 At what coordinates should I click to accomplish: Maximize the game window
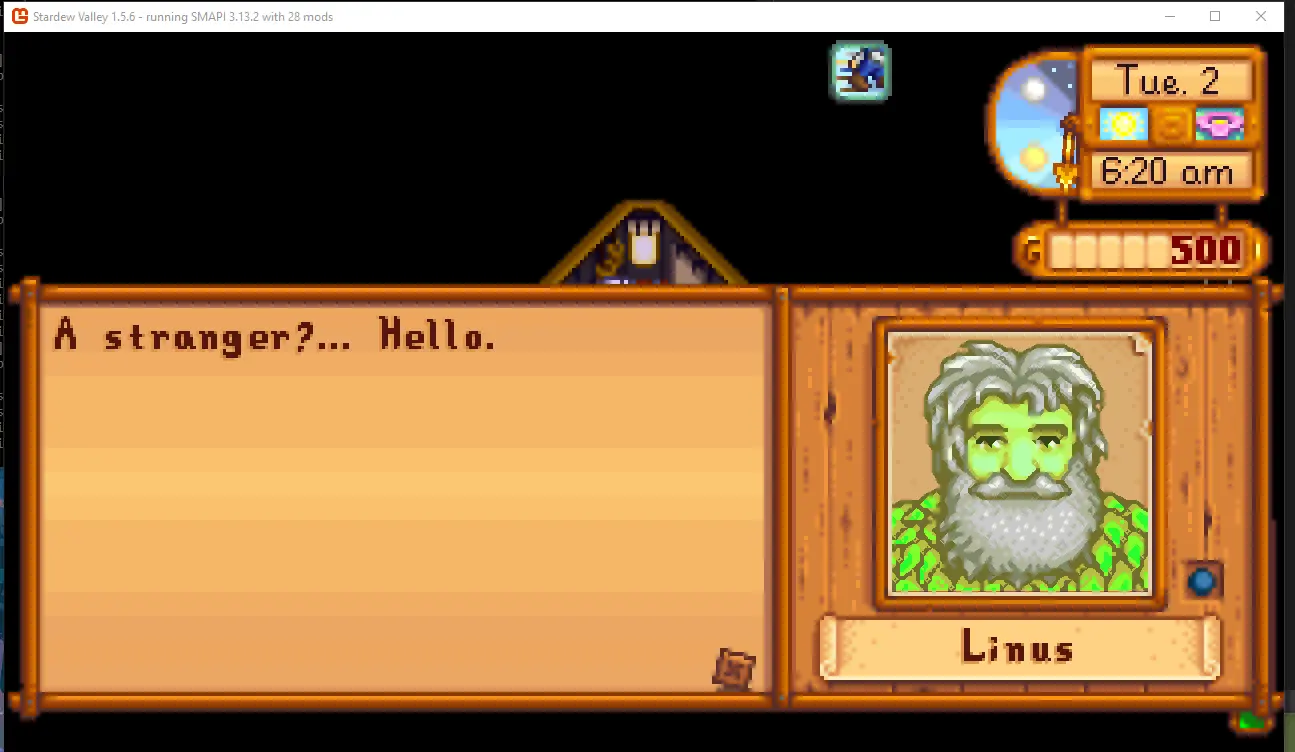[x=1215, y=16]
